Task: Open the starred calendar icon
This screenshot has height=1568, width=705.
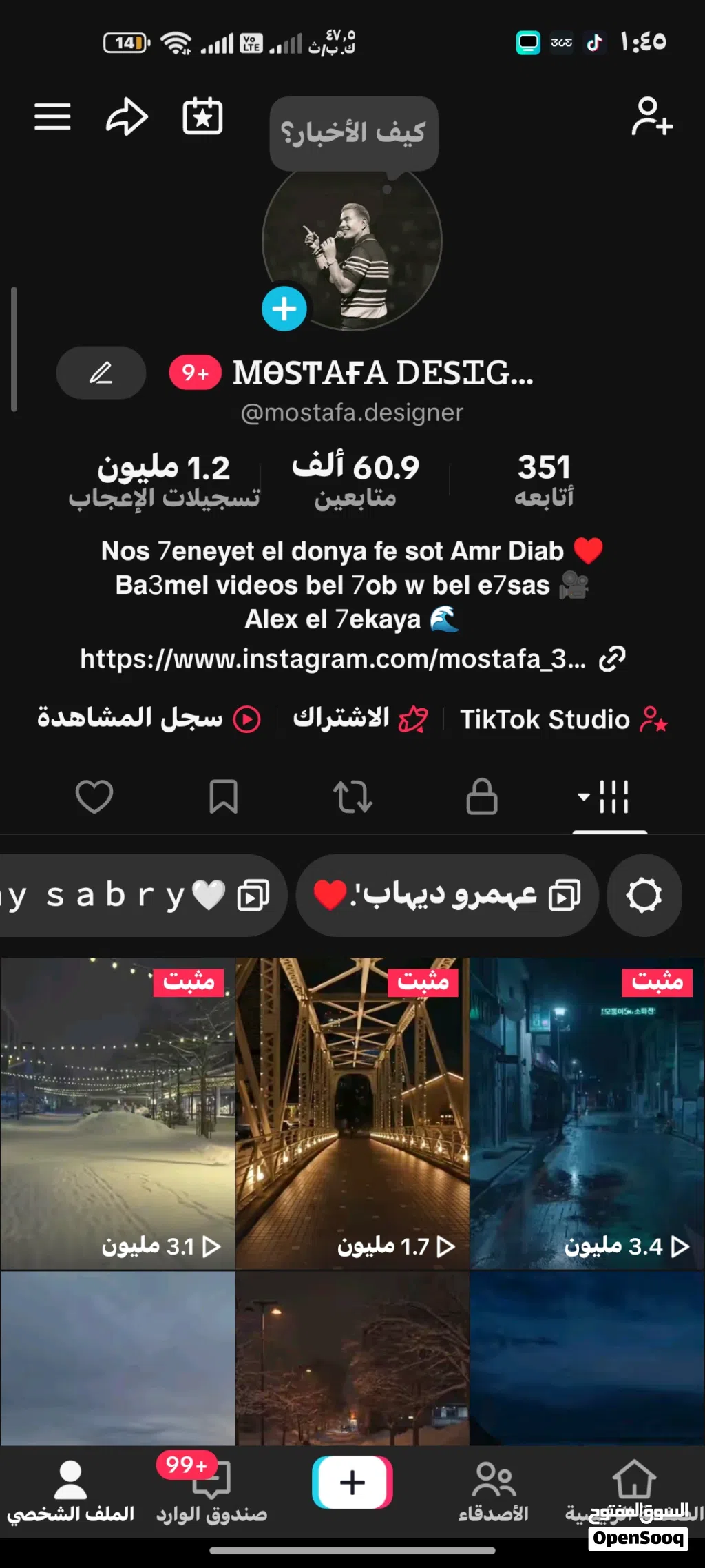Action: click(202, 116)
